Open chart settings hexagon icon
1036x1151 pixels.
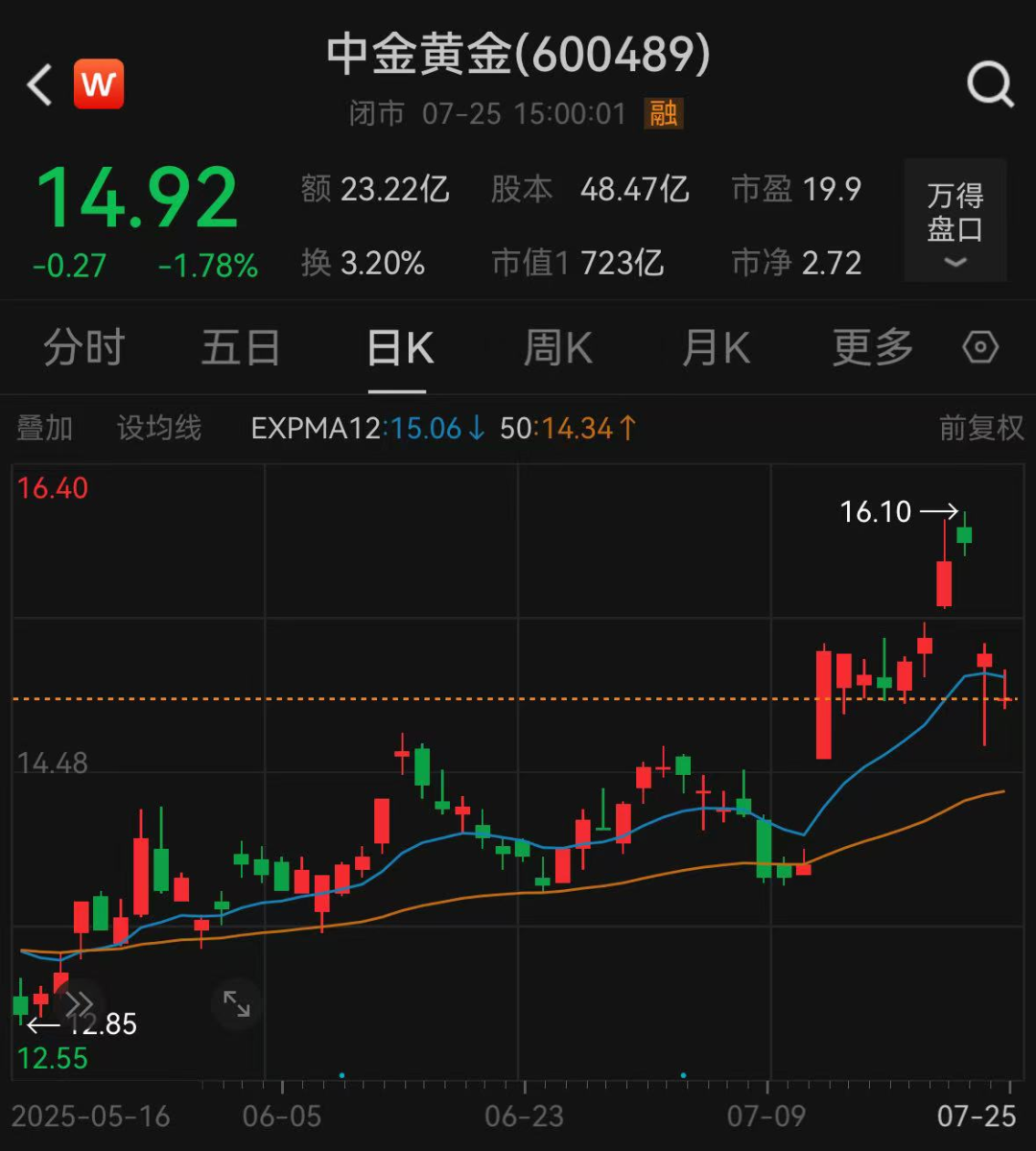pos(980,347)
